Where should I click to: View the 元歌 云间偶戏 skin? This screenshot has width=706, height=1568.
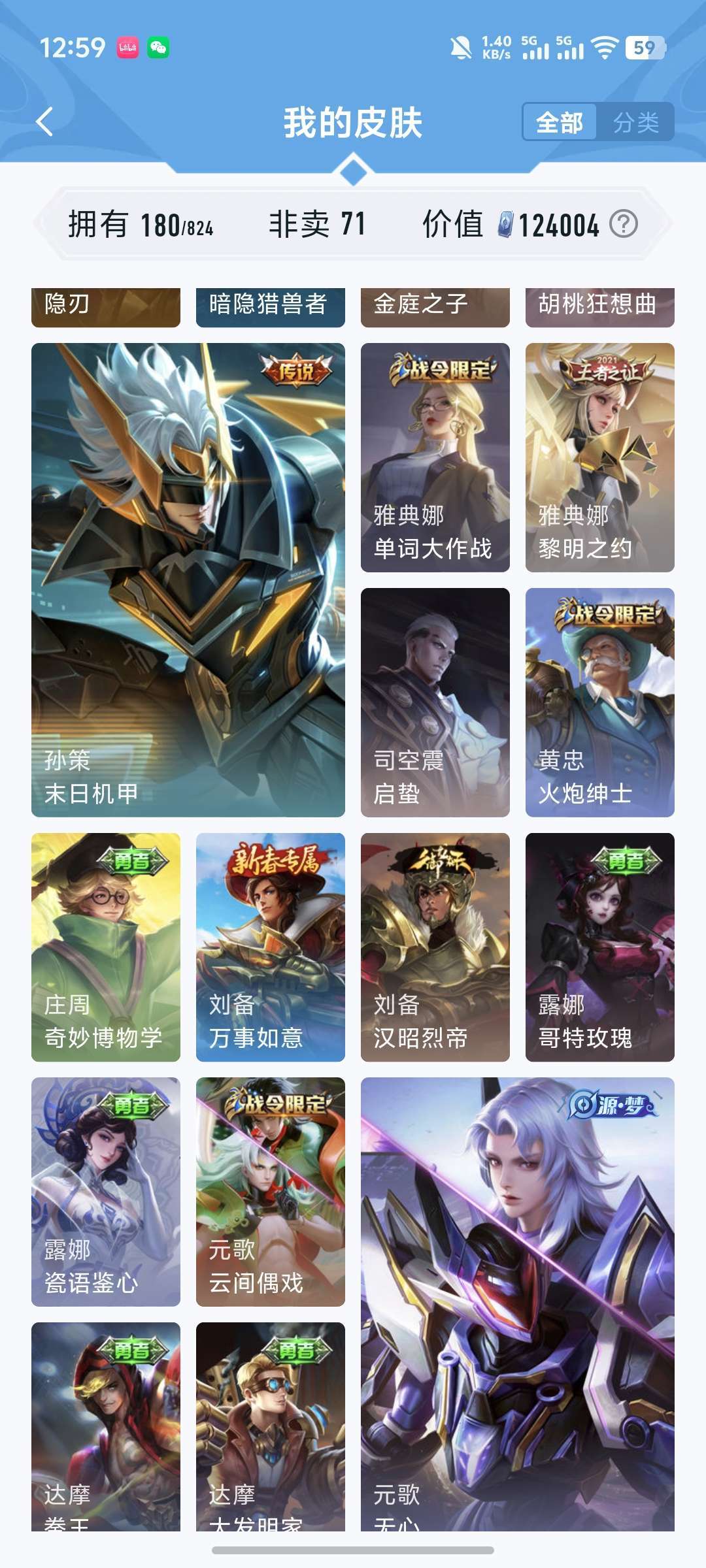(271, 1192)
